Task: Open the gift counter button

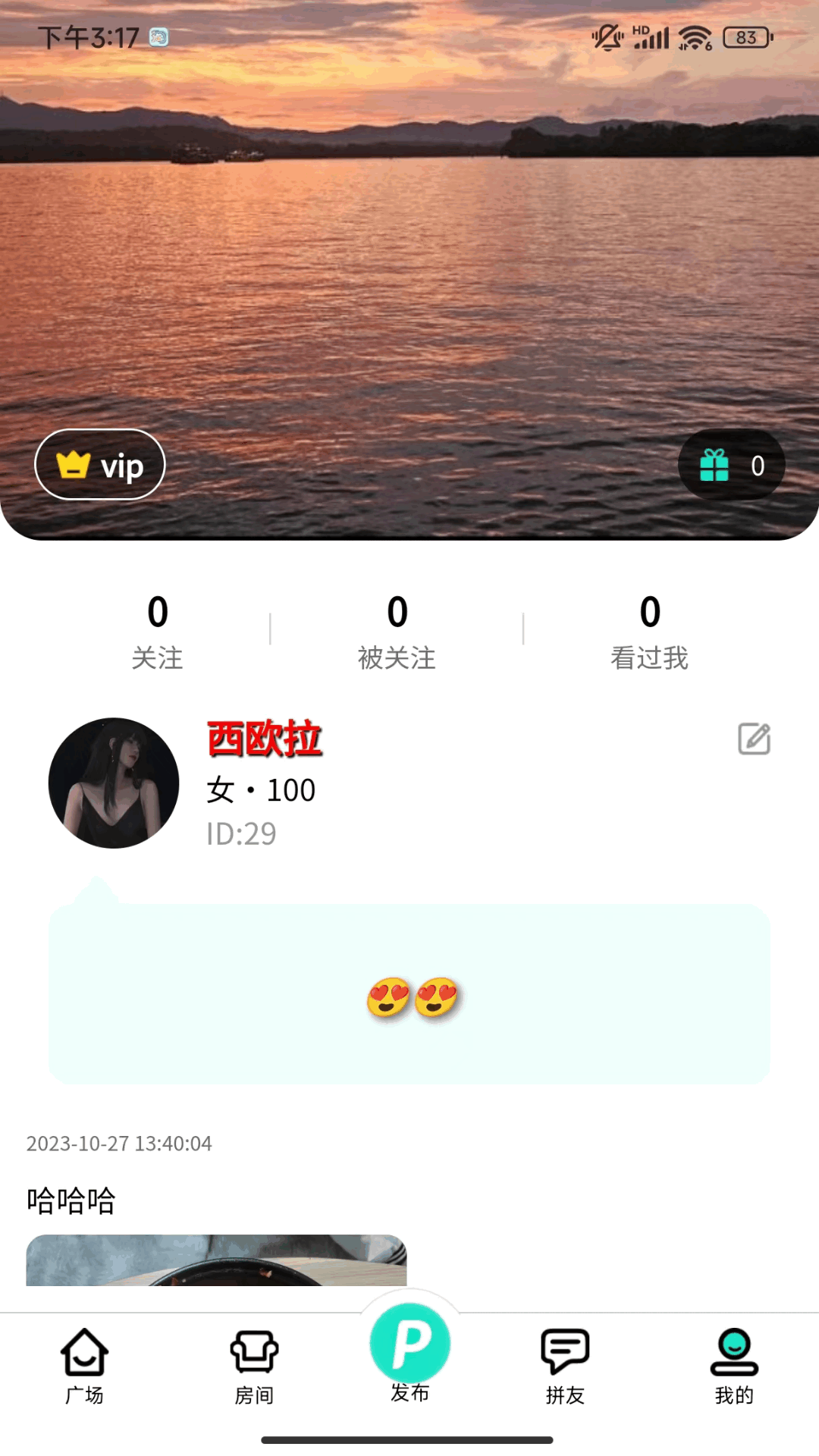Action: point(731,465)
